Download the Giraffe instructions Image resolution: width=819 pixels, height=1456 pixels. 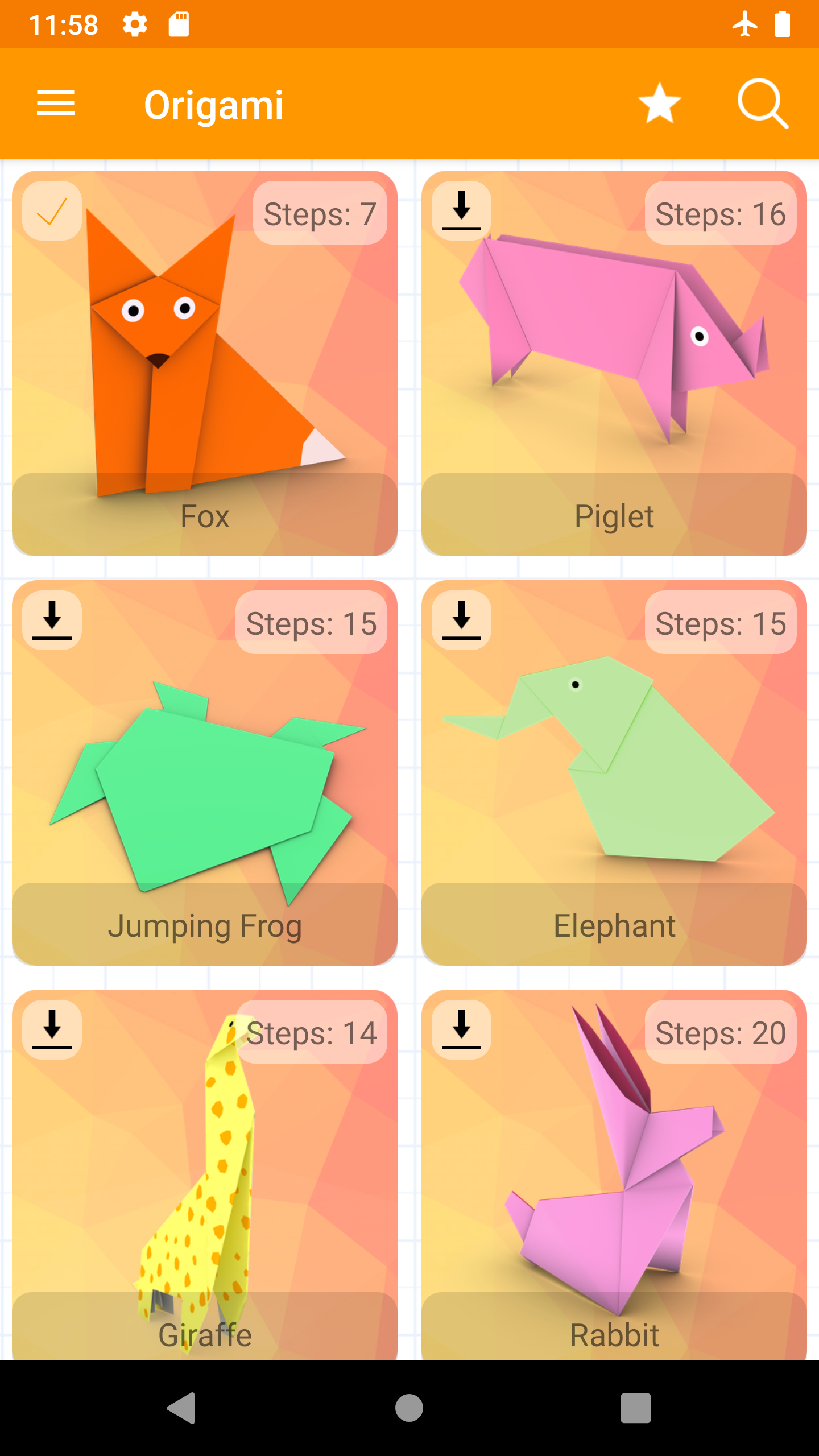point(52,1029)
